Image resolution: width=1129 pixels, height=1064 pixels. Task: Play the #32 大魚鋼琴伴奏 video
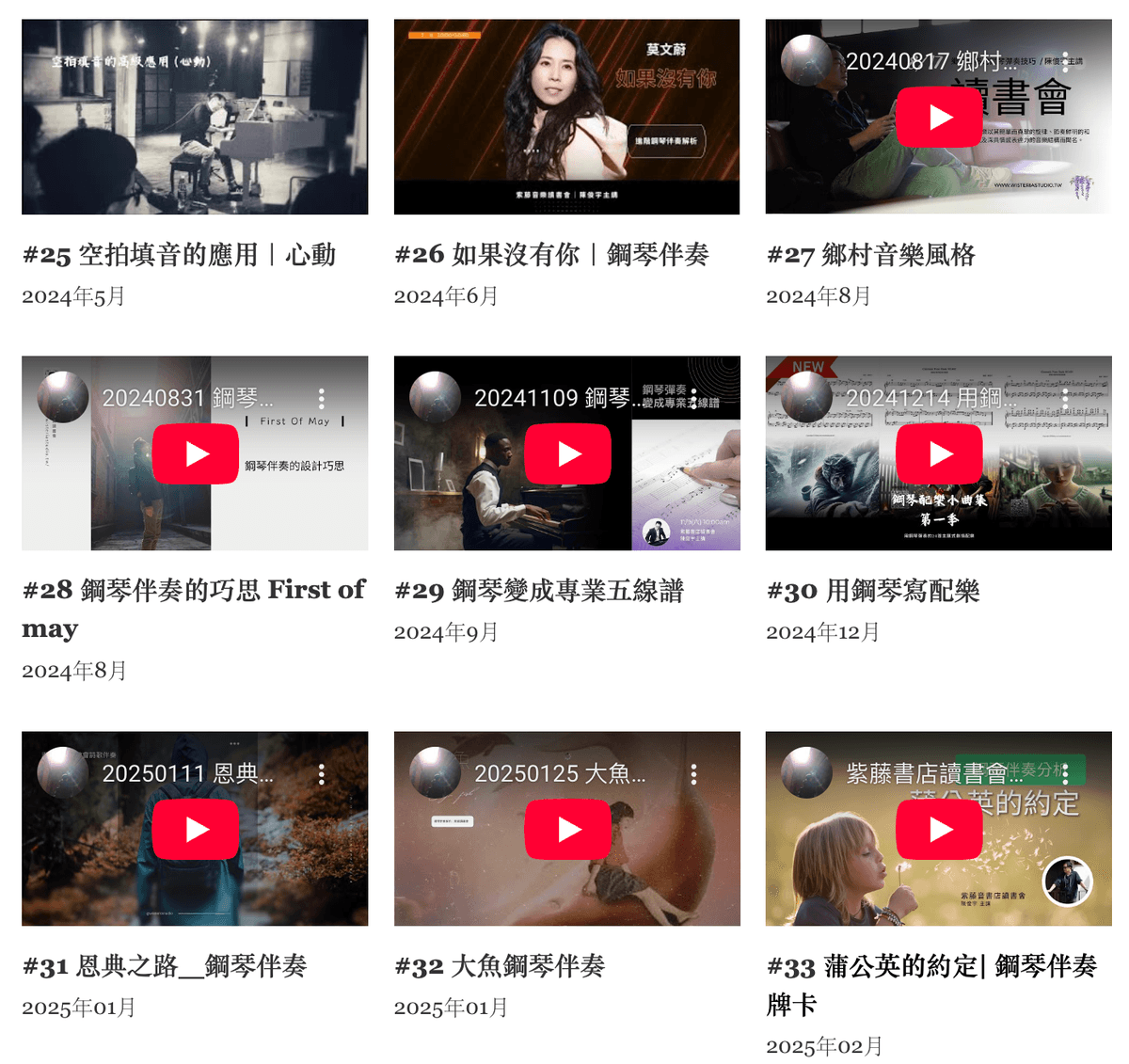coord(567,829)
